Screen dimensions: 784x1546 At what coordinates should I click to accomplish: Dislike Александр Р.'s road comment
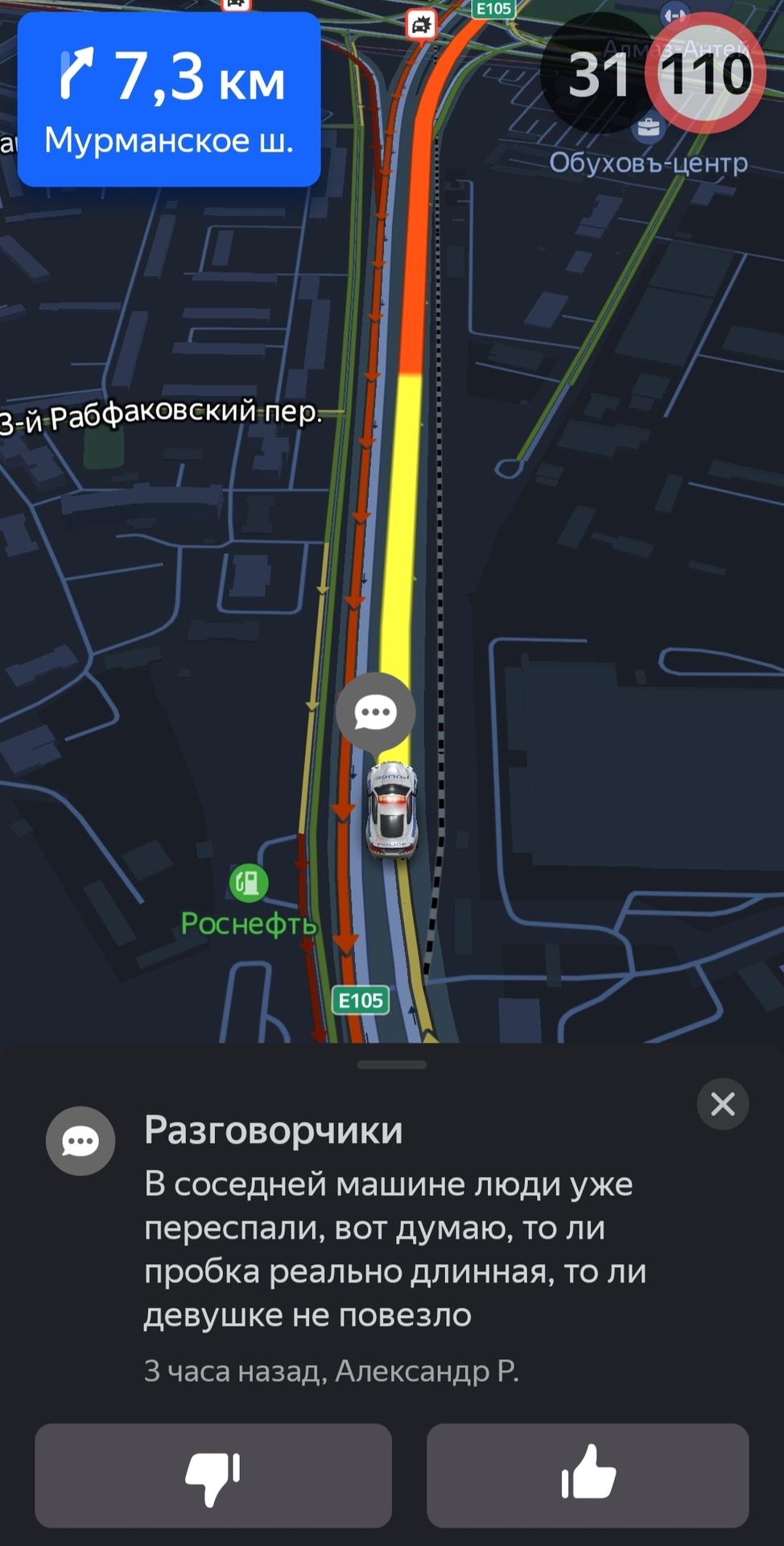(213, 1475)
